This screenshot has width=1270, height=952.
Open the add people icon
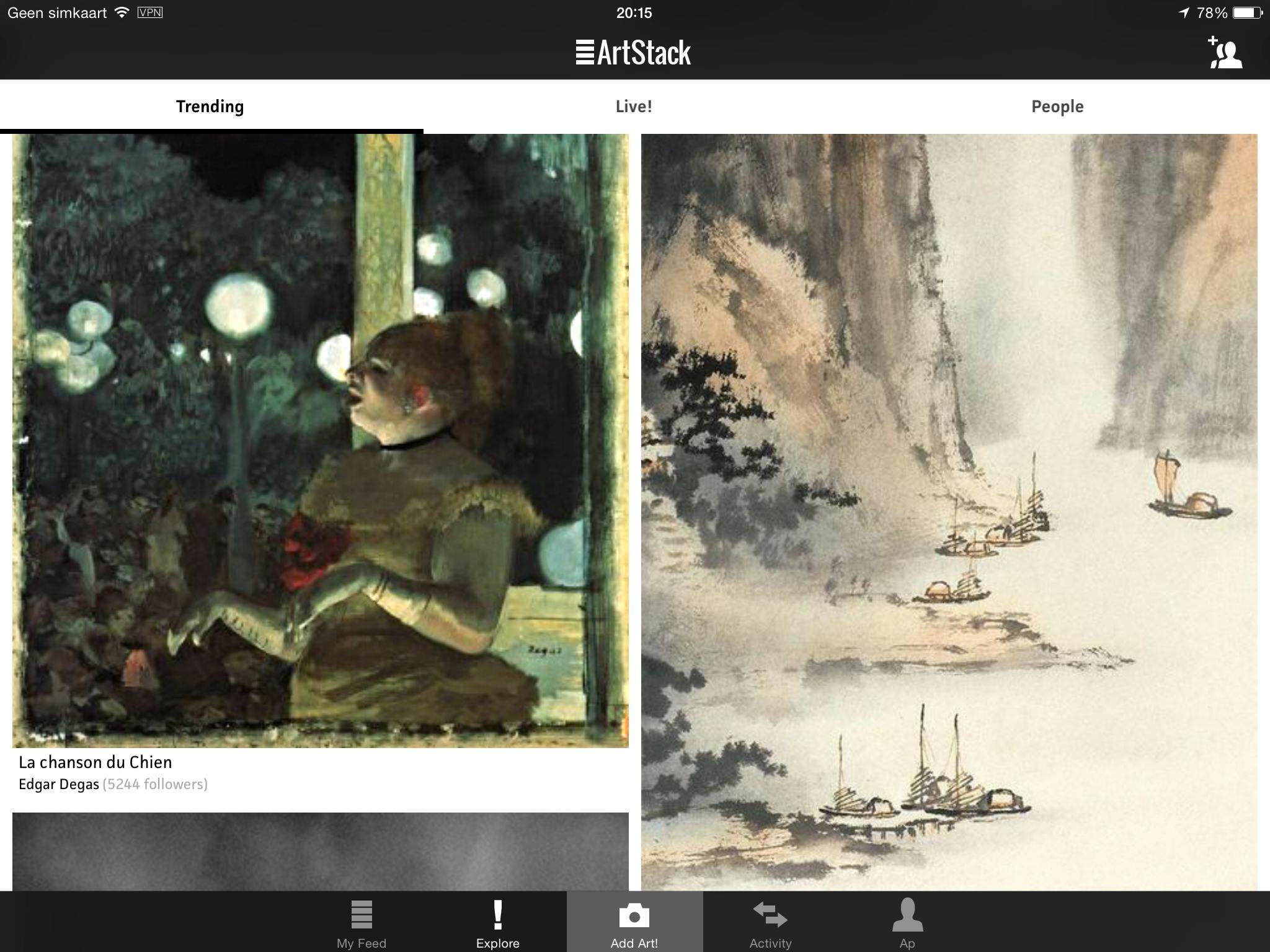coord(1225,53)
